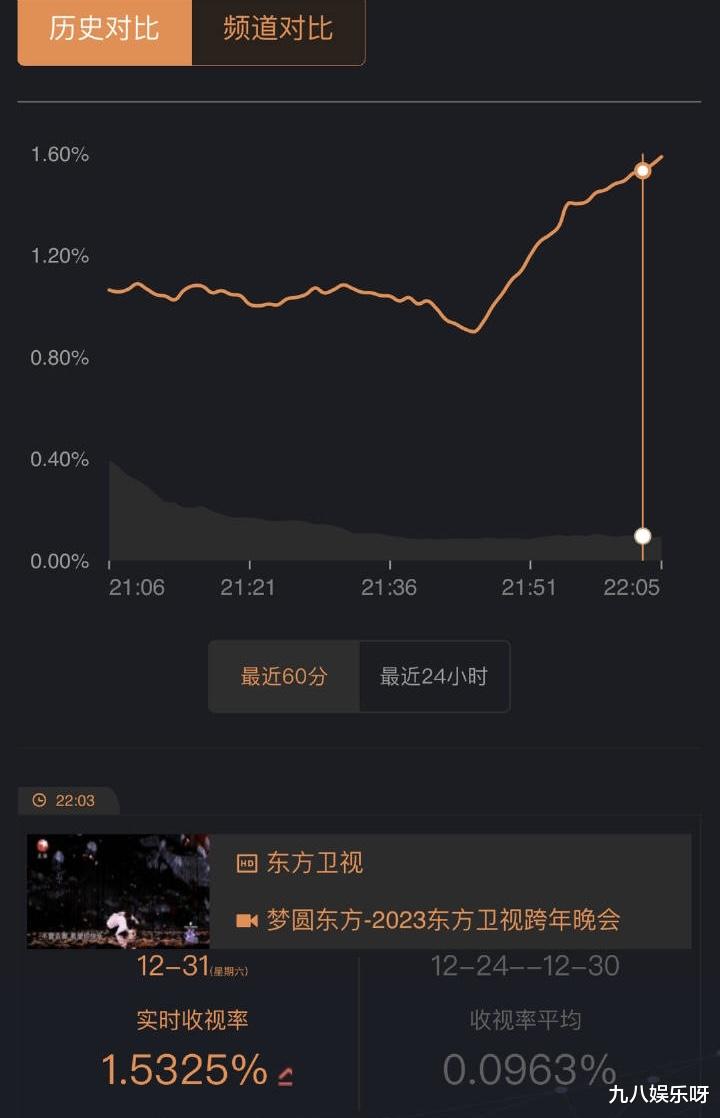Click the highlighted data point at 22:05
Image resolution: width=720 pixels, height=1118 pixels.
pyautogui.click(x=642, y=170)
